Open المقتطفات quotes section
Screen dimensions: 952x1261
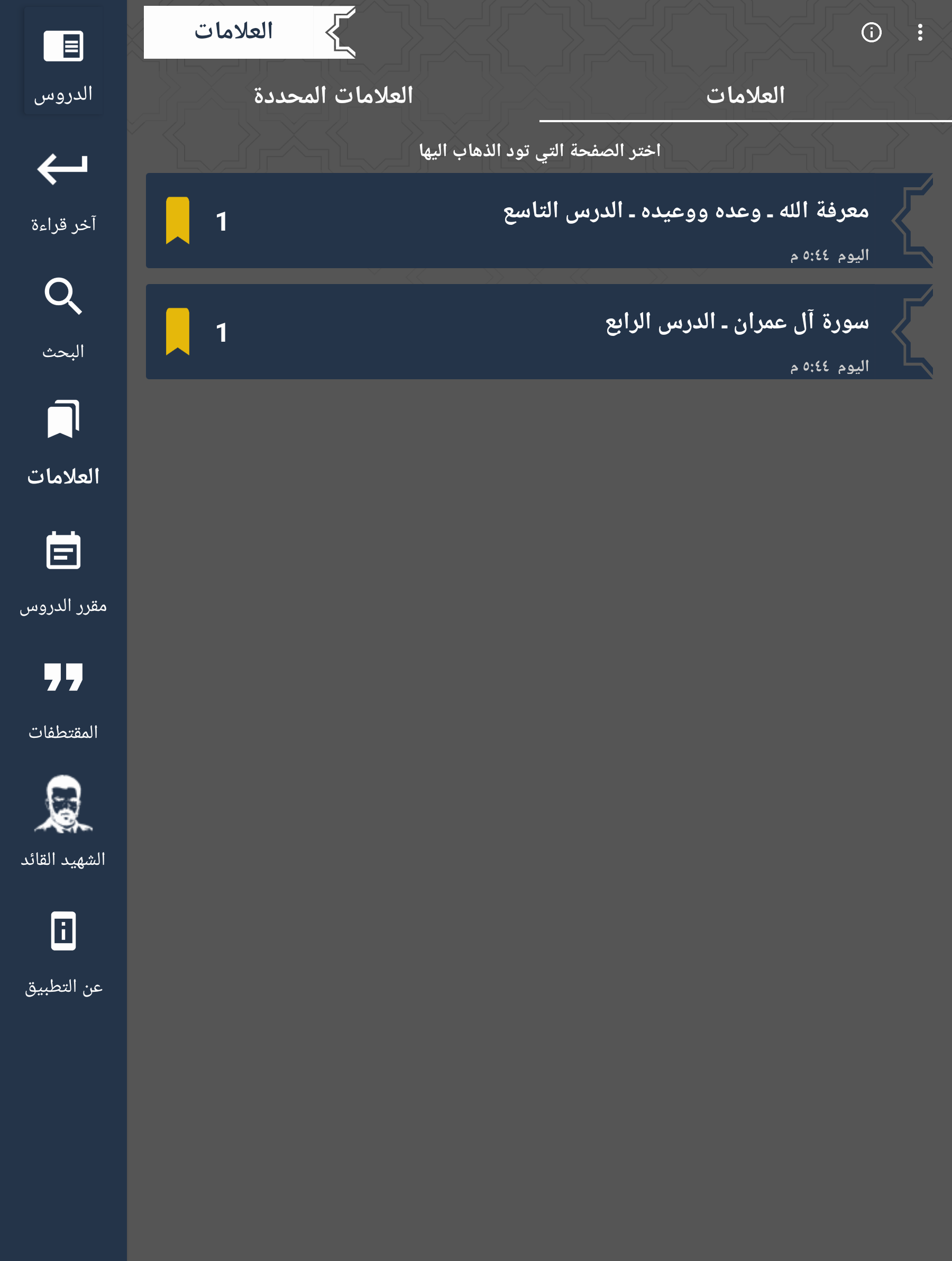(63, 700)
